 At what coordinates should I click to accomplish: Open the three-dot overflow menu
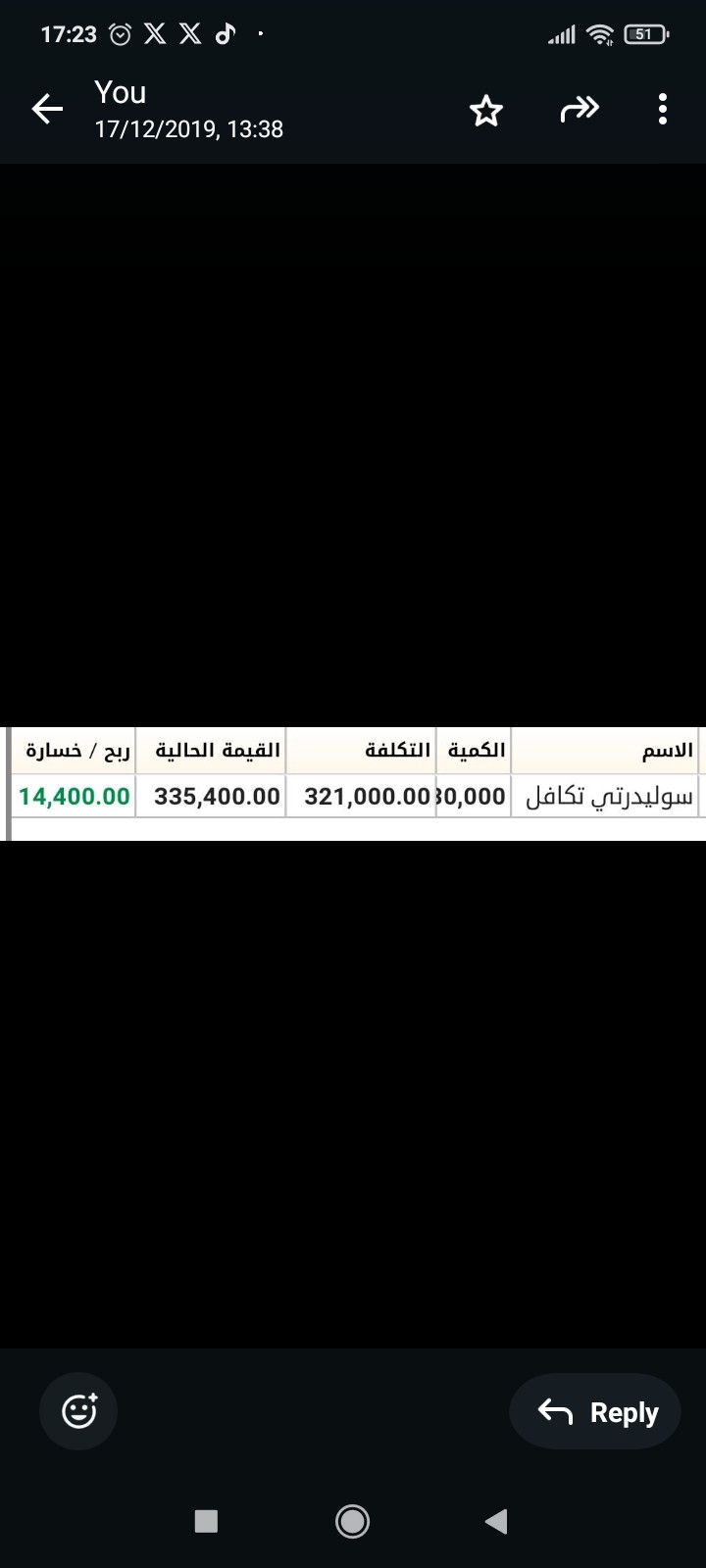tap(663, 109)
